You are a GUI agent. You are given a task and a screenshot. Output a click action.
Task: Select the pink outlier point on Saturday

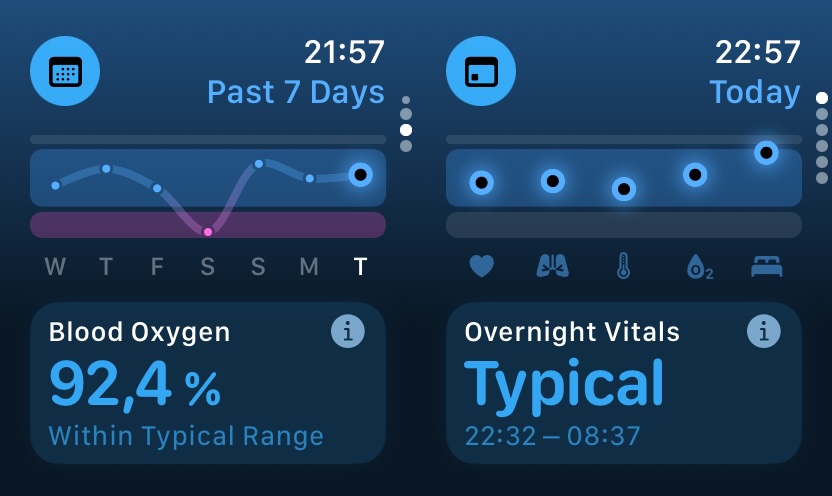[208, 231]
